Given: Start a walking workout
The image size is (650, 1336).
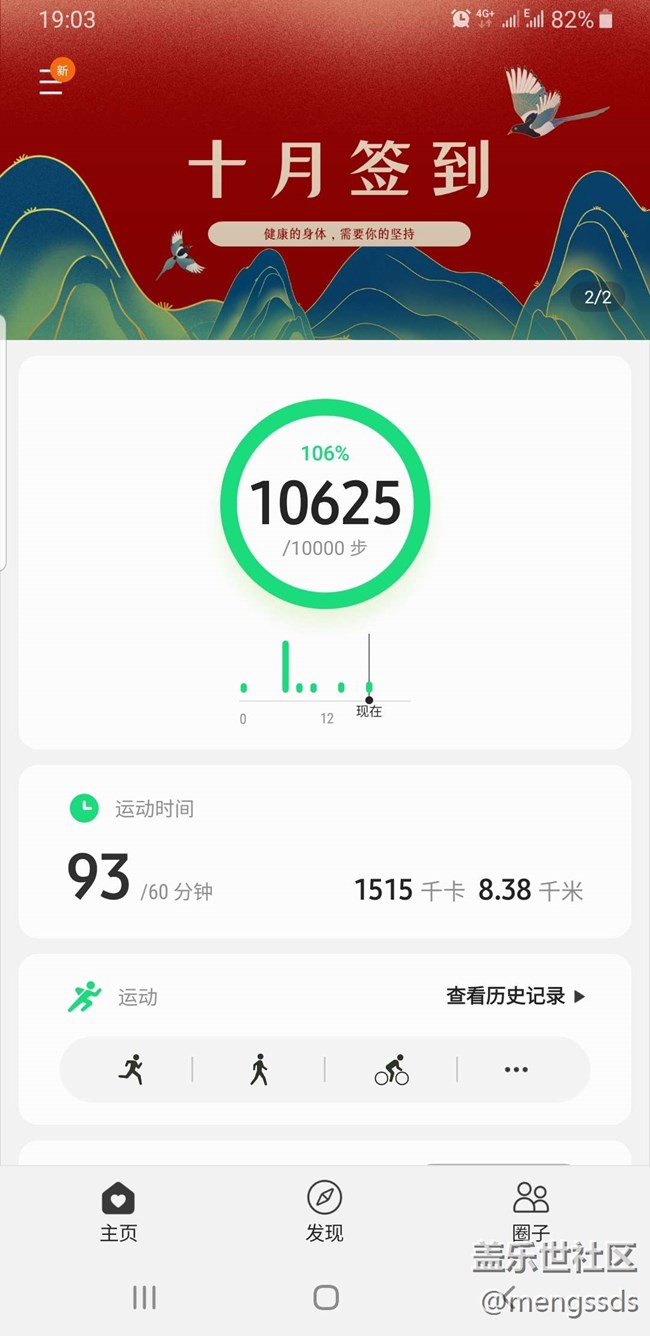Looking at the screenshot, I should point(259,1070).
